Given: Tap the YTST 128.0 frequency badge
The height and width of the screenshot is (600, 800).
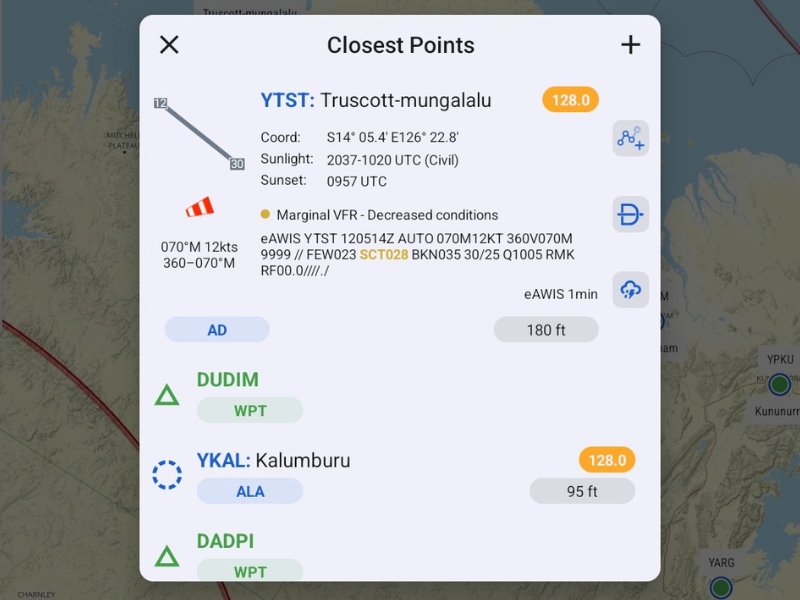Looking at the screenshot, I should click(570, 100).
